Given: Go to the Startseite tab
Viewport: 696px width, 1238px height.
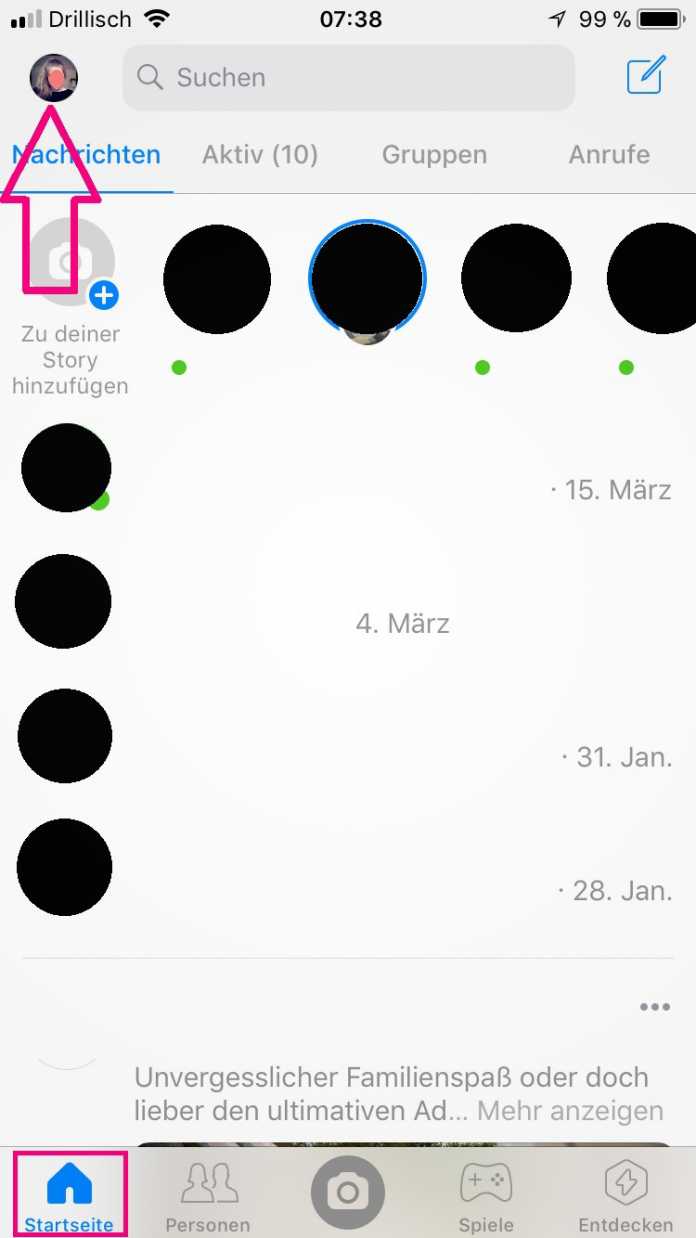Looking at the screenshot, I should pos(69,1195).
